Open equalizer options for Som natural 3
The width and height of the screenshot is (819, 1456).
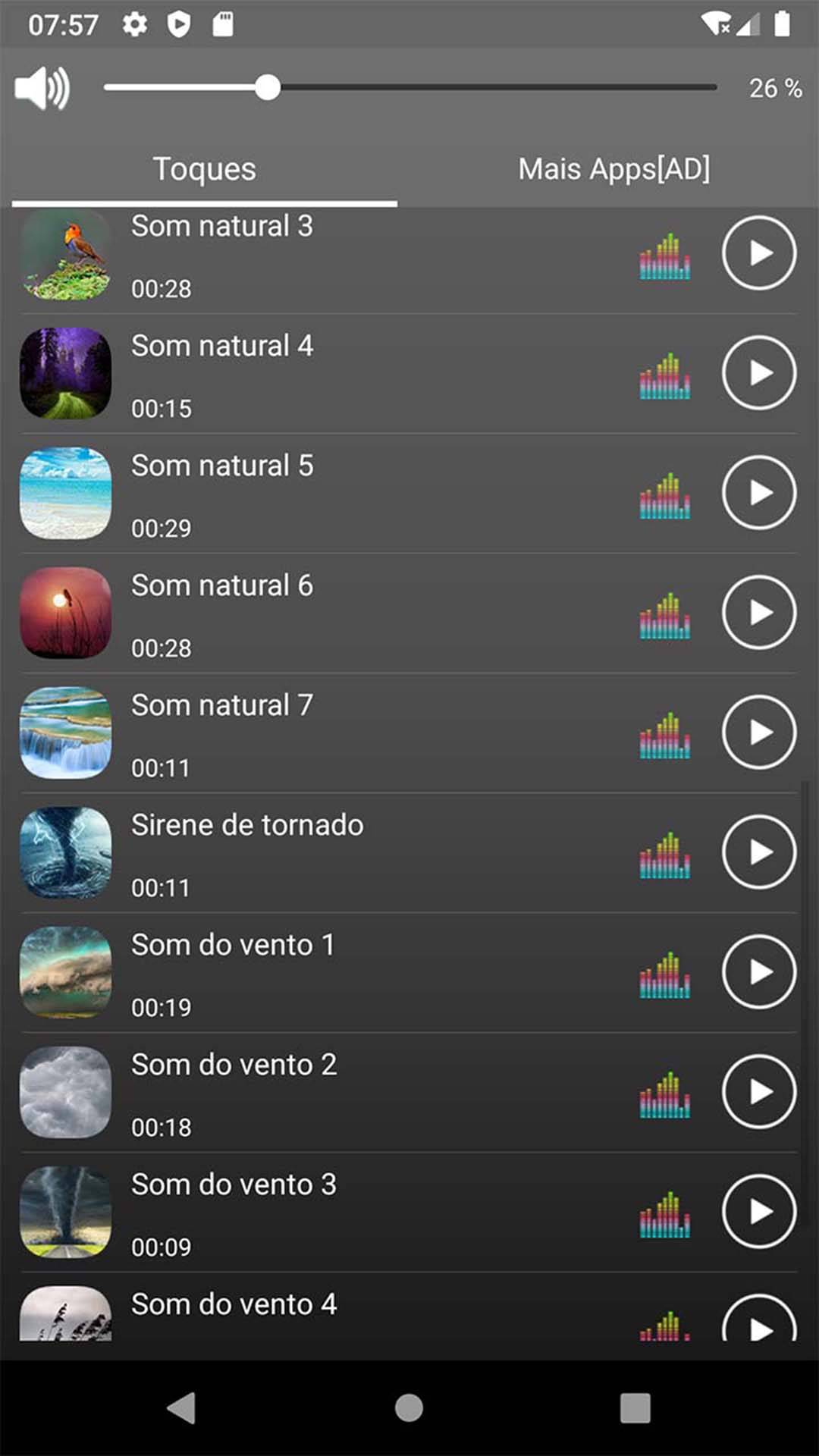pyautogui.click(x=664, y=256)
